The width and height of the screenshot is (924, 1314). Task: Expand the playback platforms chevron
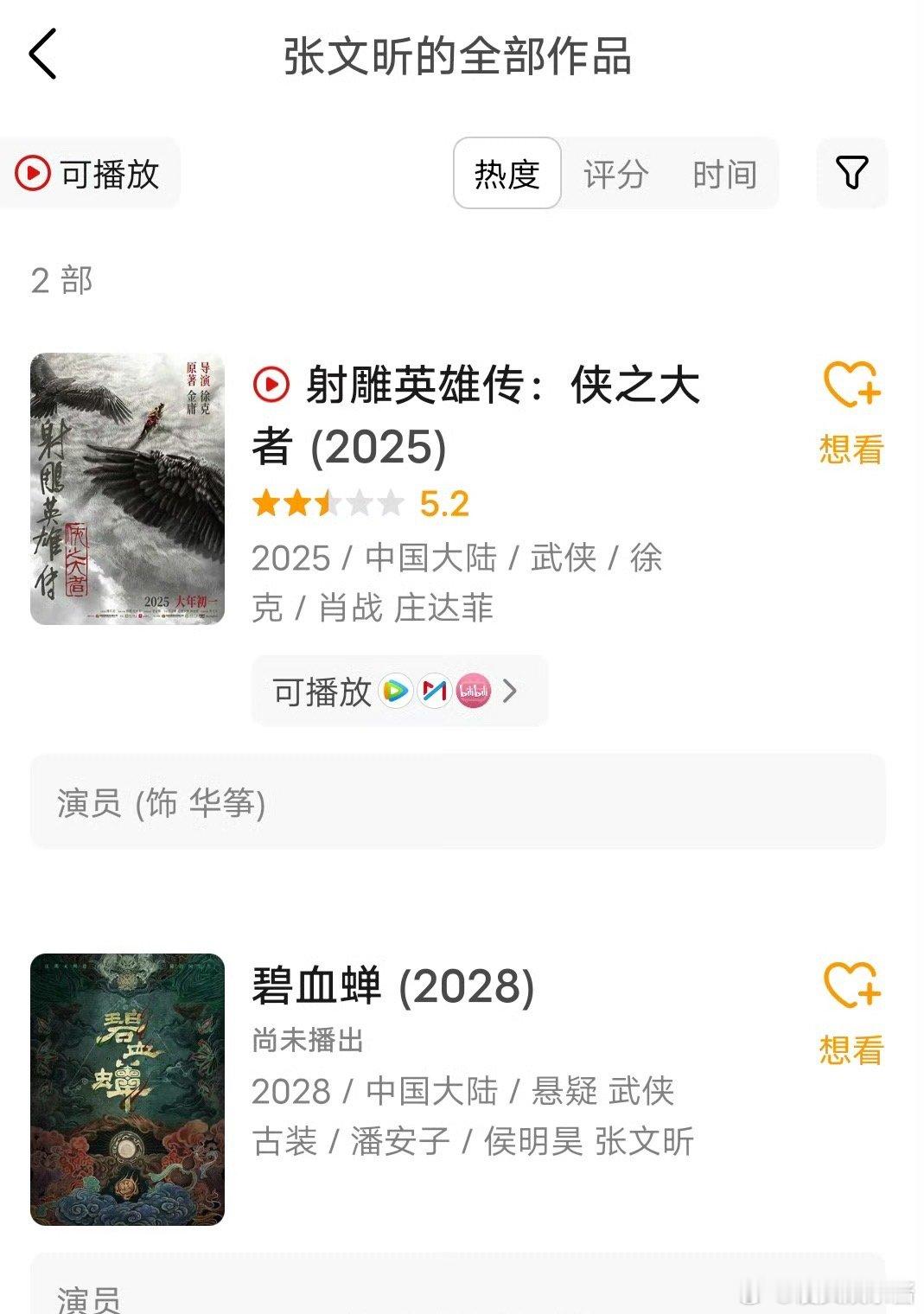coord(509,692)
